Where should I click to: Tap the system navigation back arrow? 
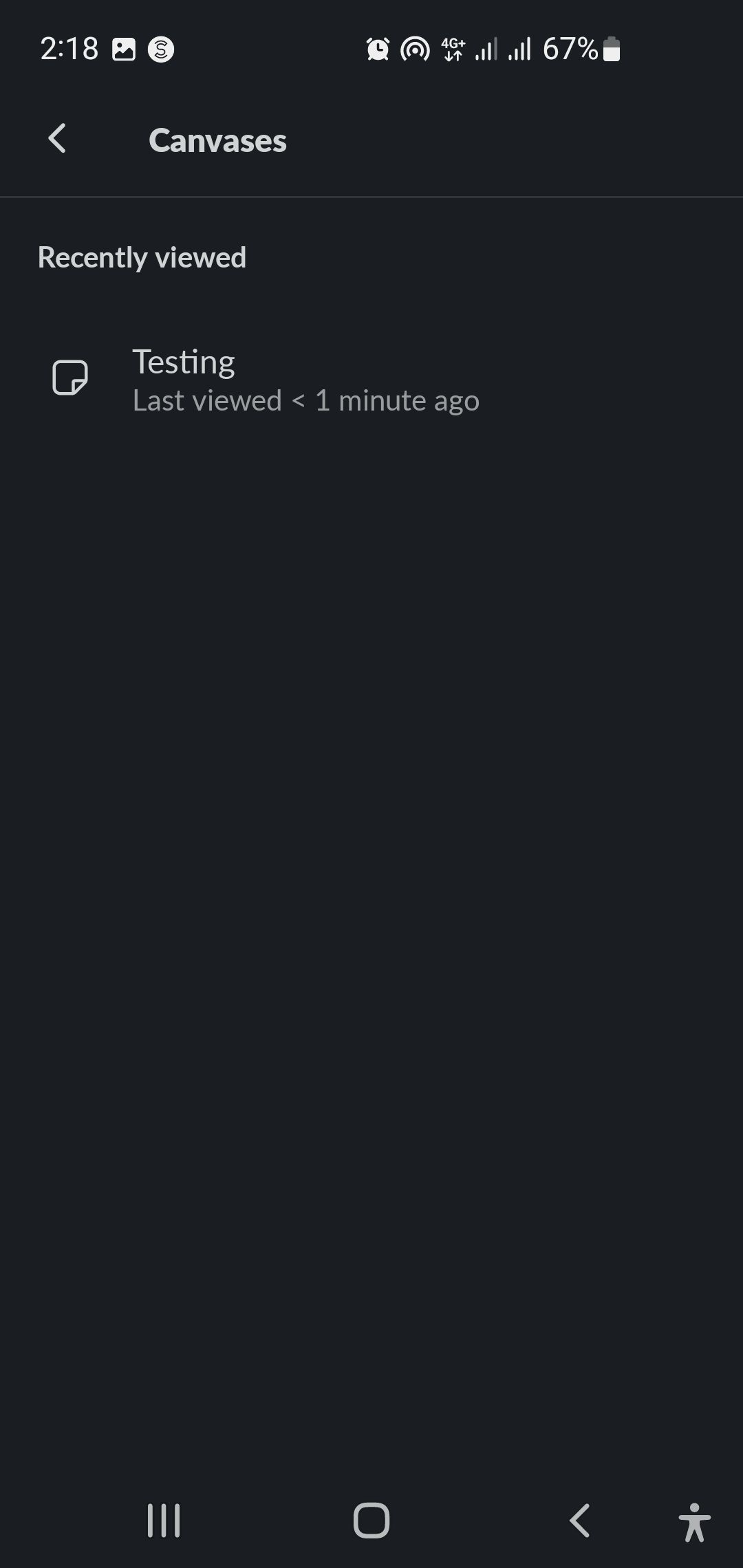point(579,1520)
